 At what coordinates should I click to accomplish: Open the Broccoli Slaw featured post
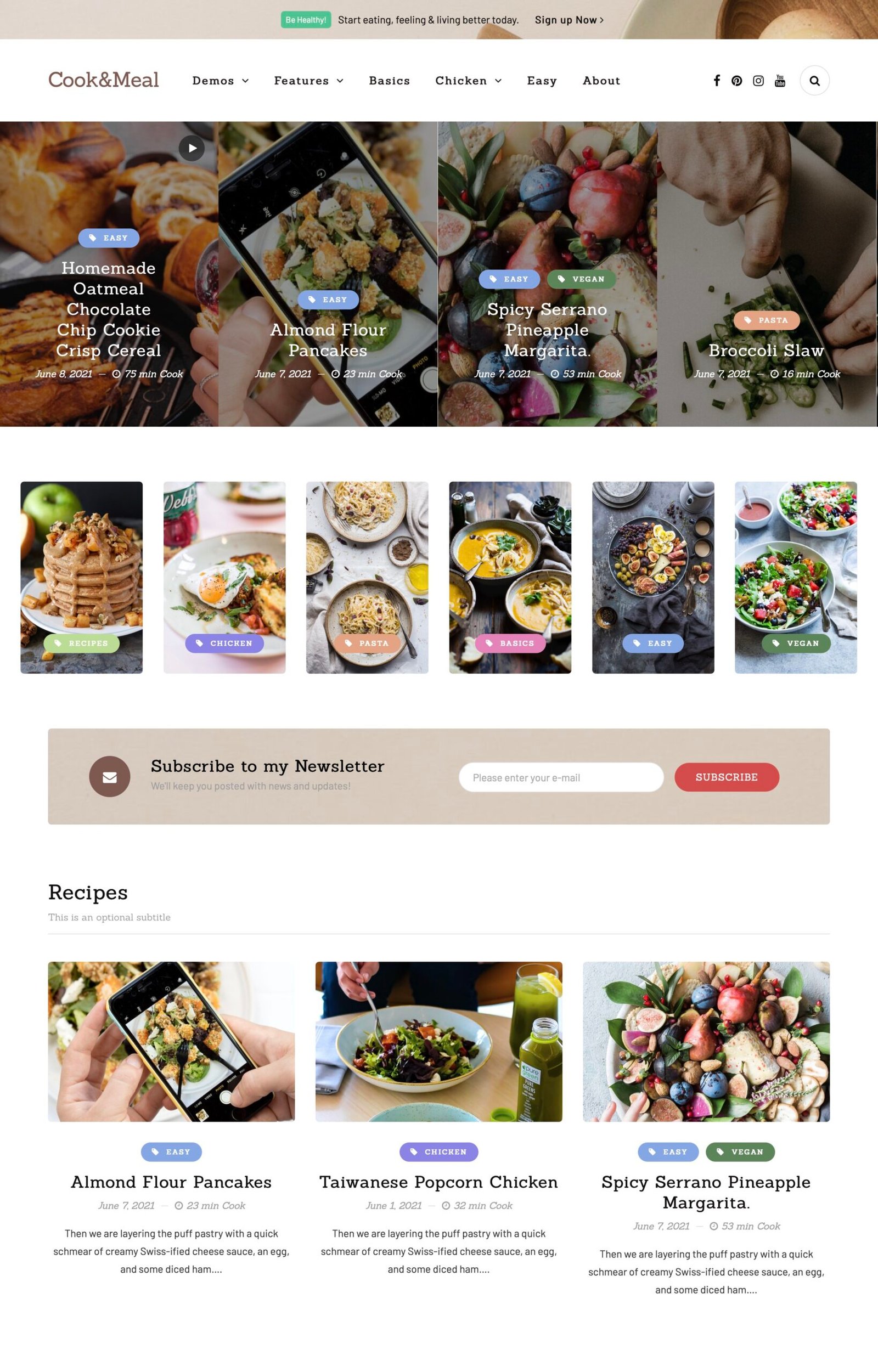(x=766, y=350)
